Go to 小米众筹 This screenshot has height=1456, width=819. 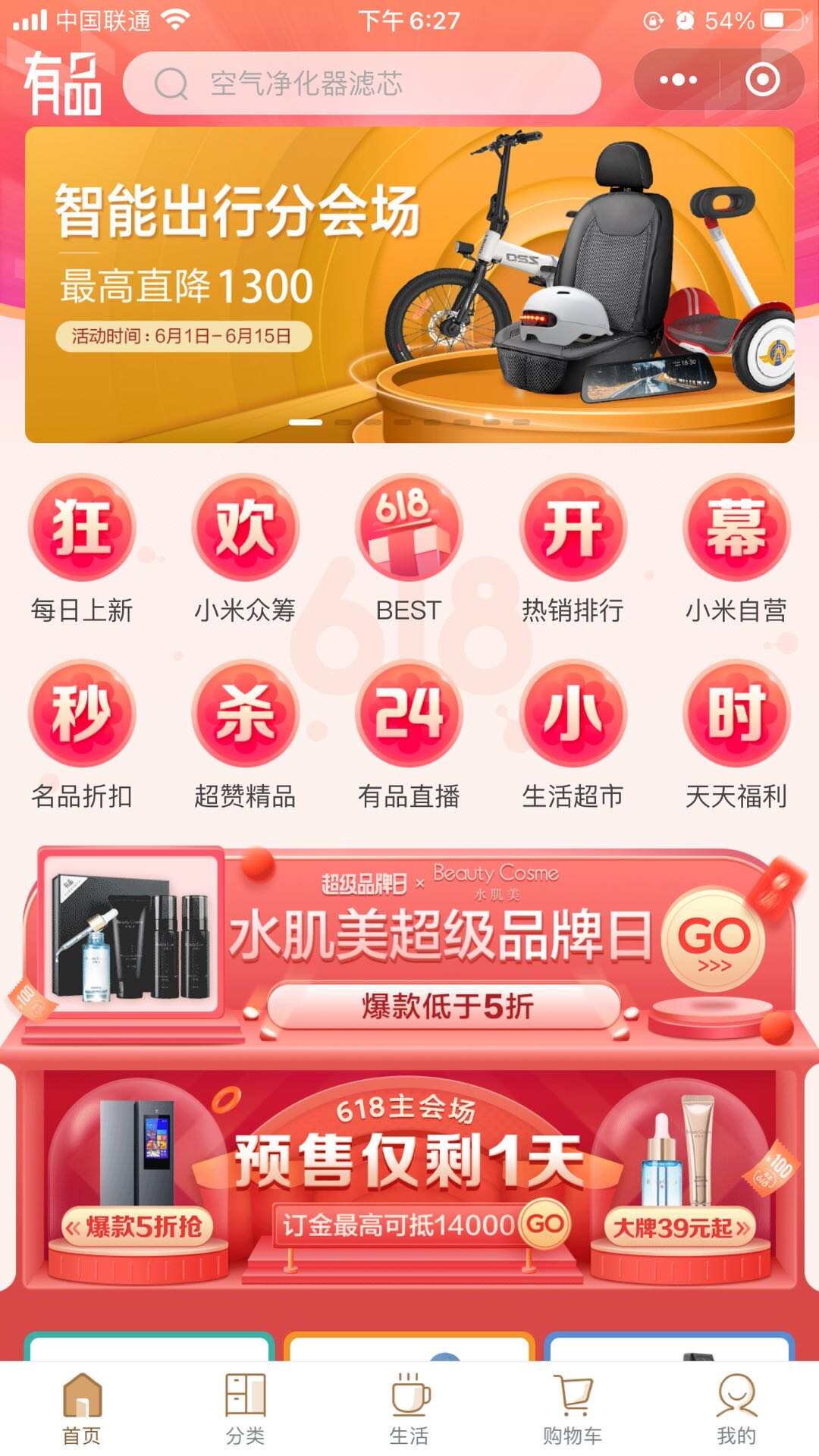pyautogui.click(x=245, y=548)
